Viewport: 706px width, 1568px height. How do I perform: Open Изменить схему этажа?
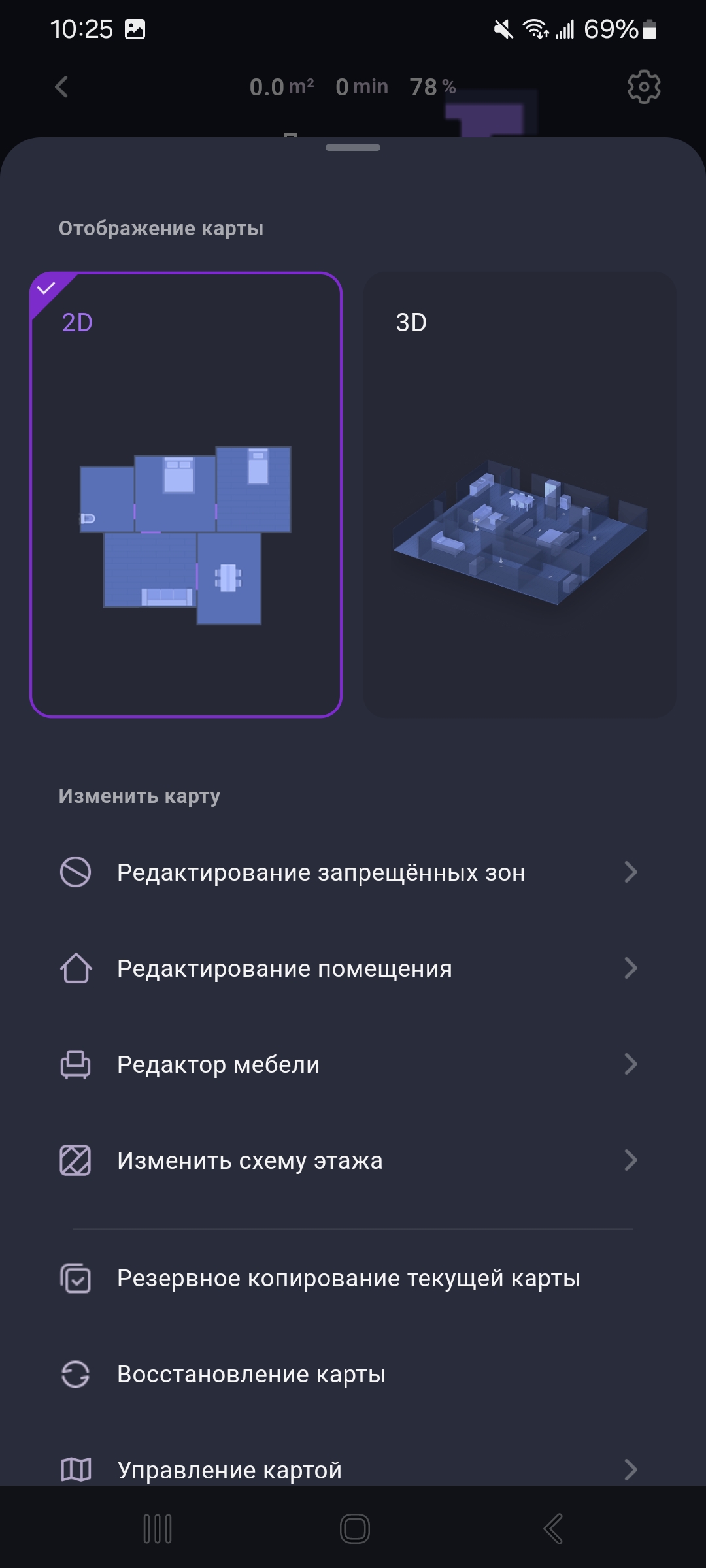click(x=350, y=1160)
